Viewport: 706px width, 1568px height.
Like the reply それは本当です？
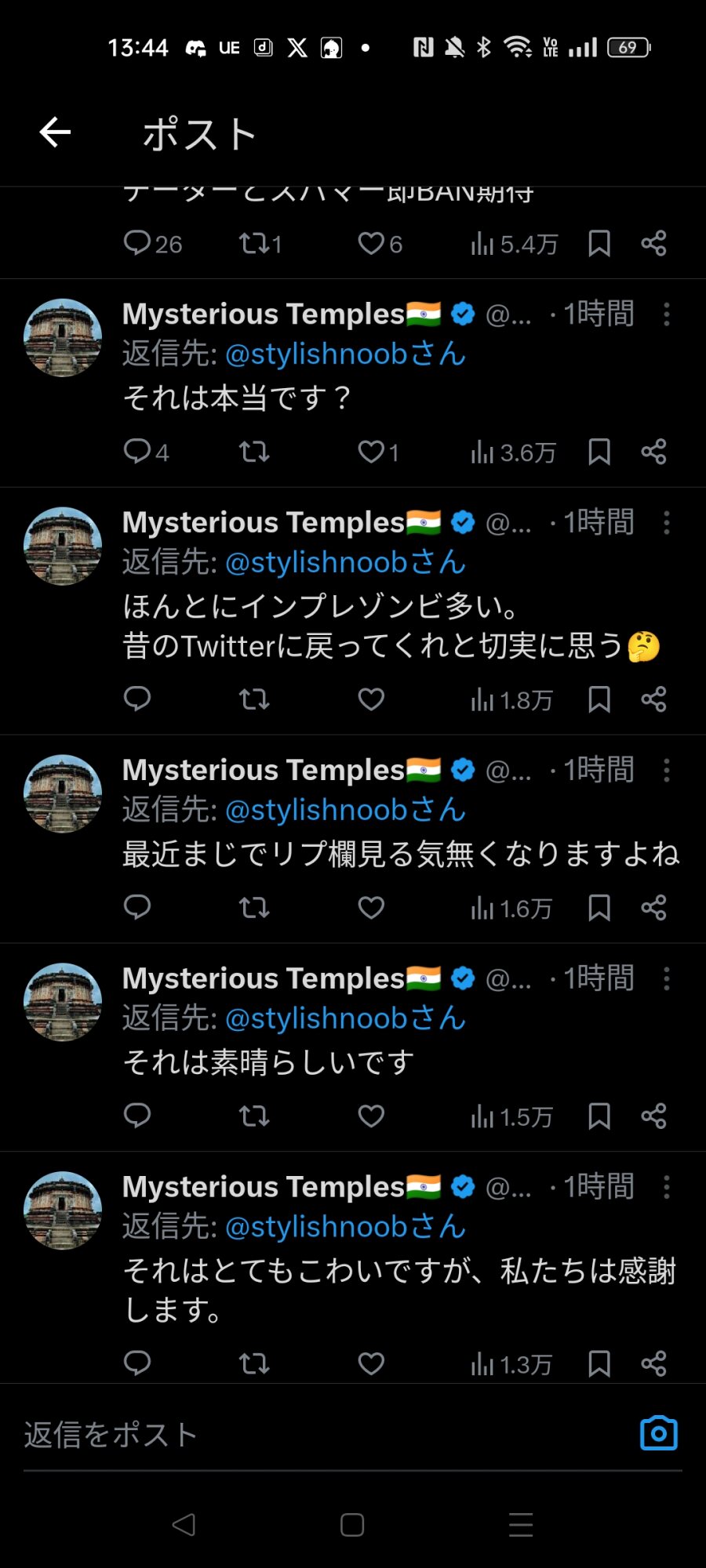tap(371, 452)
